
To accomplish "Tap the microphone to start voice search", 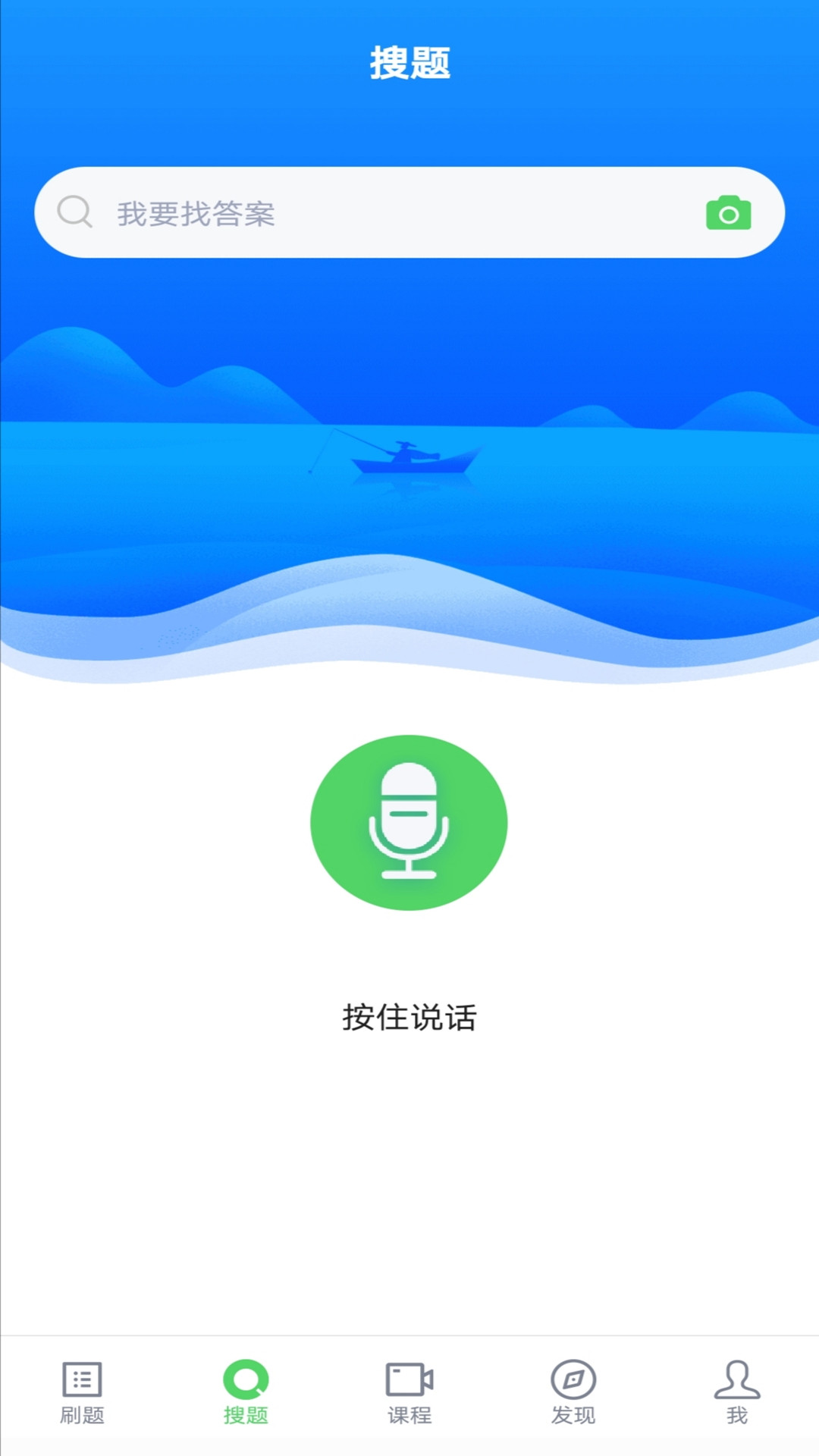I will coord(409,823).
